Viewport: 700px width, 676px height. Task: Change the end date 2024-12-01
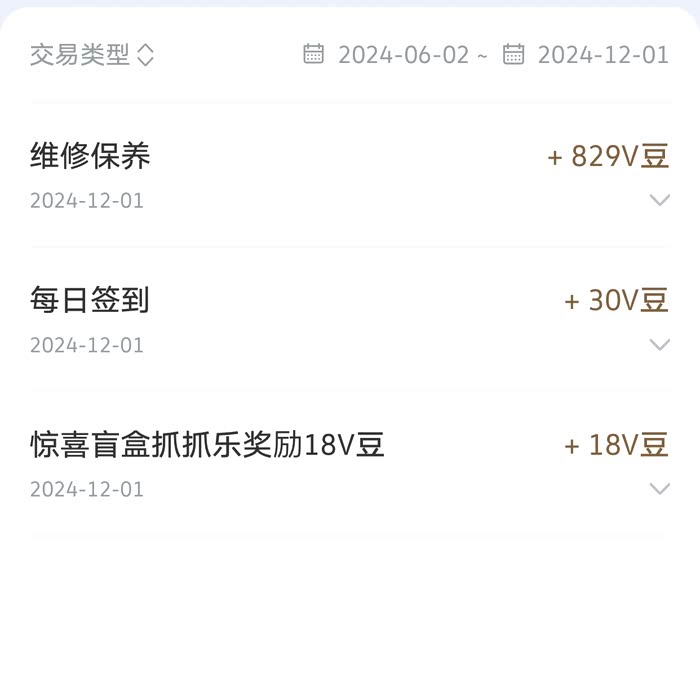[x=602, y=55]
